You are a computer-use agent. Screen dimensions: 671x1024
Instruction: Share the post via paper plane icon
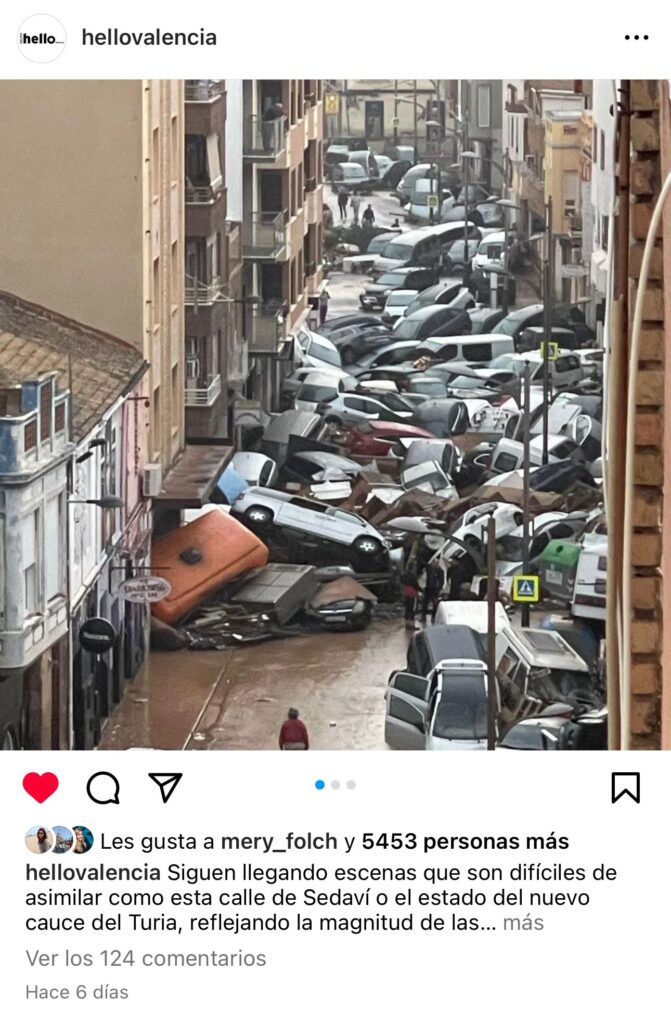(x=165, y=787)
